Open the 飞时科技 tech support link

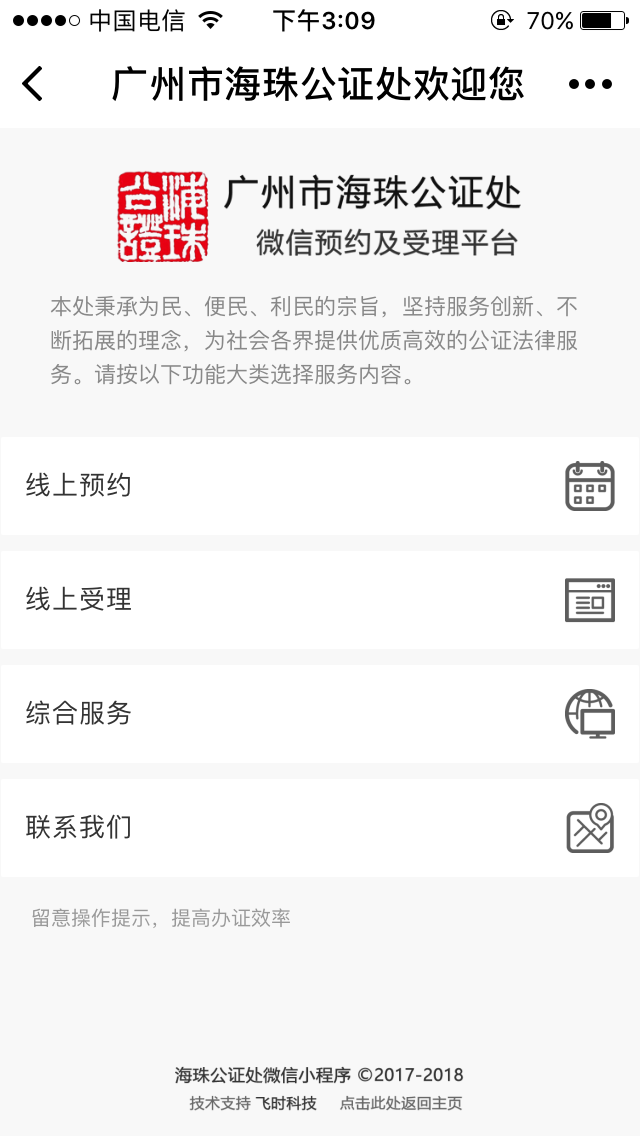pos(286,1104)
